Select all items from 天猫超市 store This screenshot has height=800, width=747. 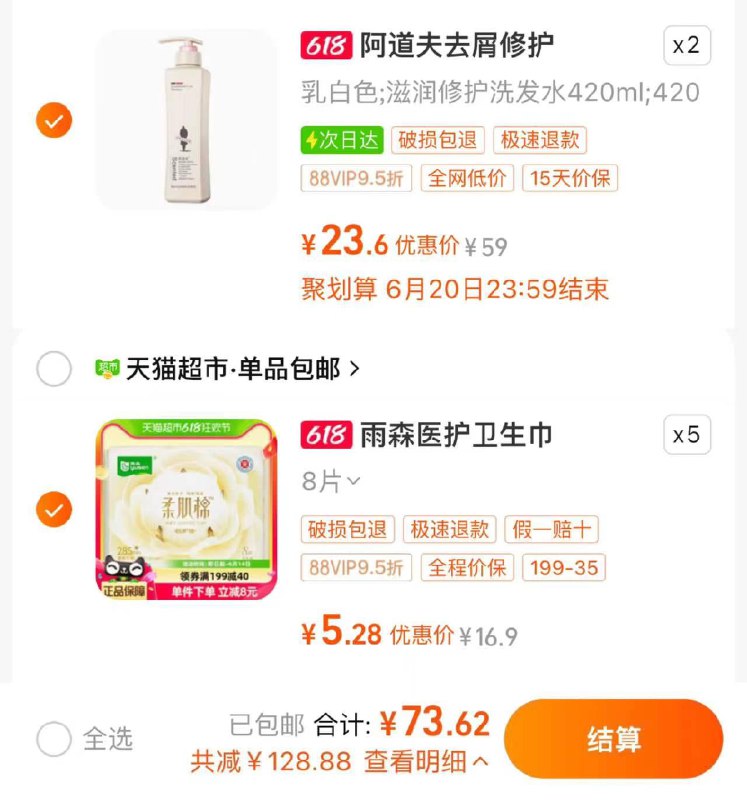point(54,369)
